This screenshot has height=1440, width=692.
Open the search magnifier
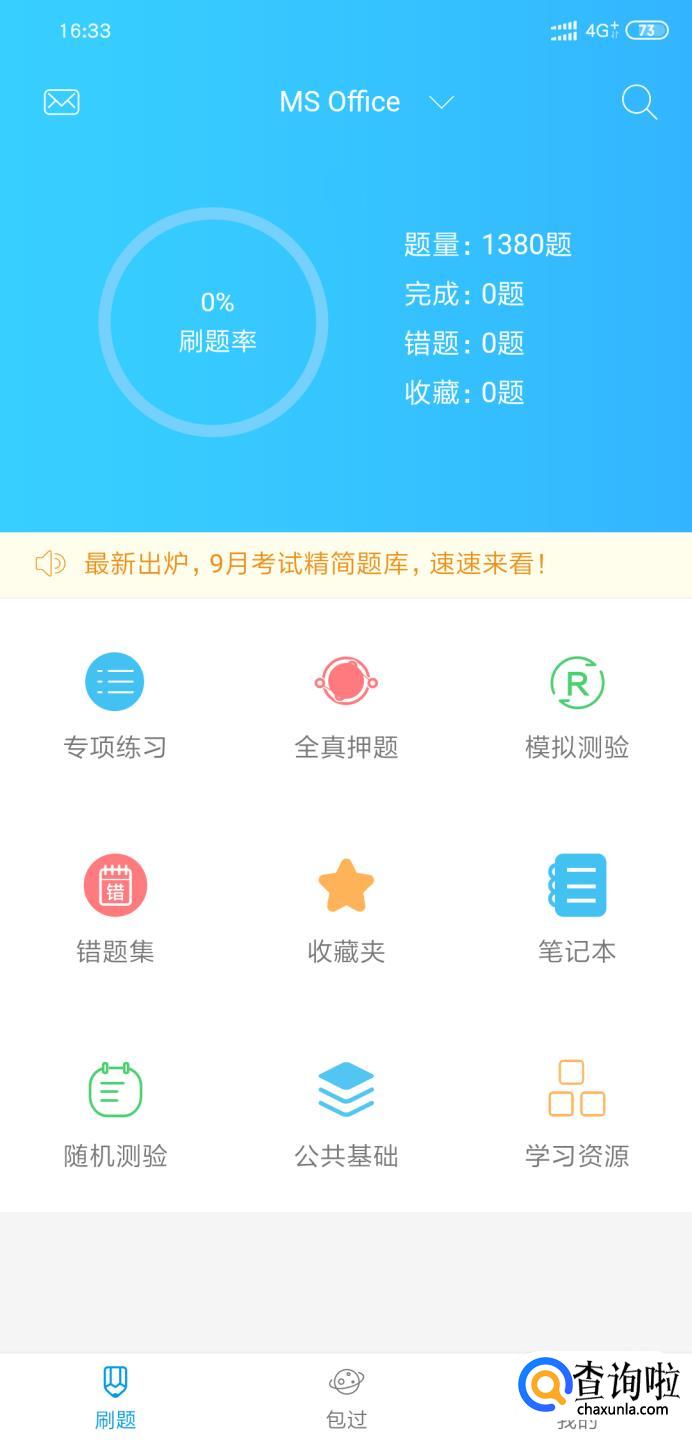(639, 102)
